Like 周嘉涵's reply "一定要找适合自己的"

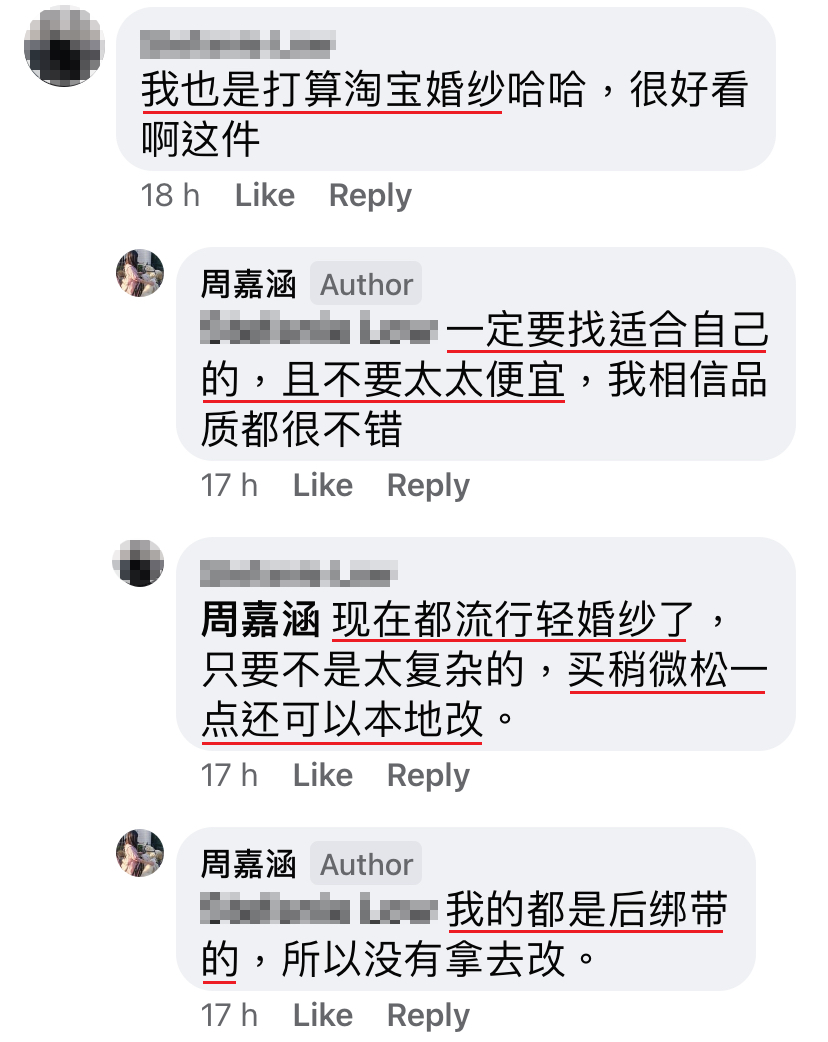[x=323, y=485]
